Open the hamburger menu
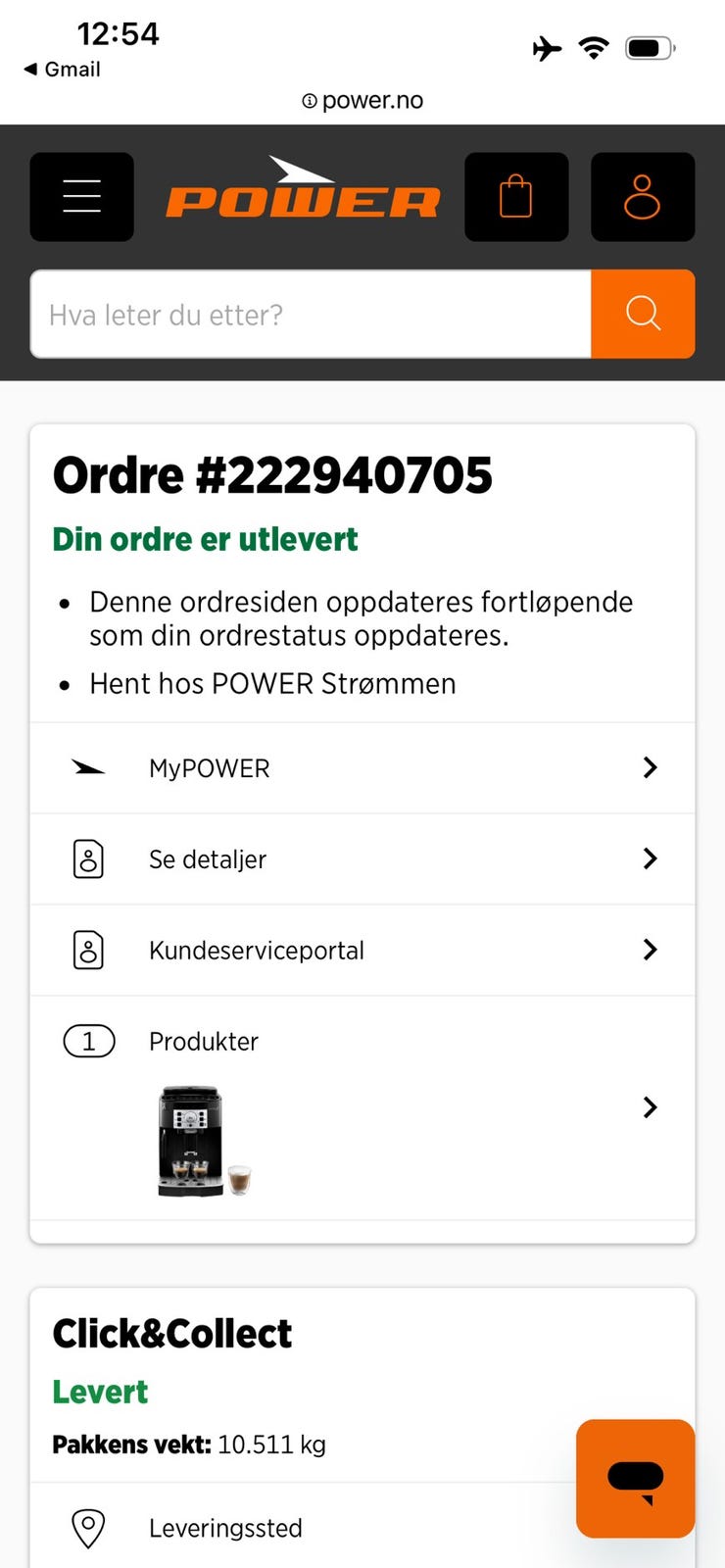The width and height of the screenshot is (725, 1568). coord(82,197)
